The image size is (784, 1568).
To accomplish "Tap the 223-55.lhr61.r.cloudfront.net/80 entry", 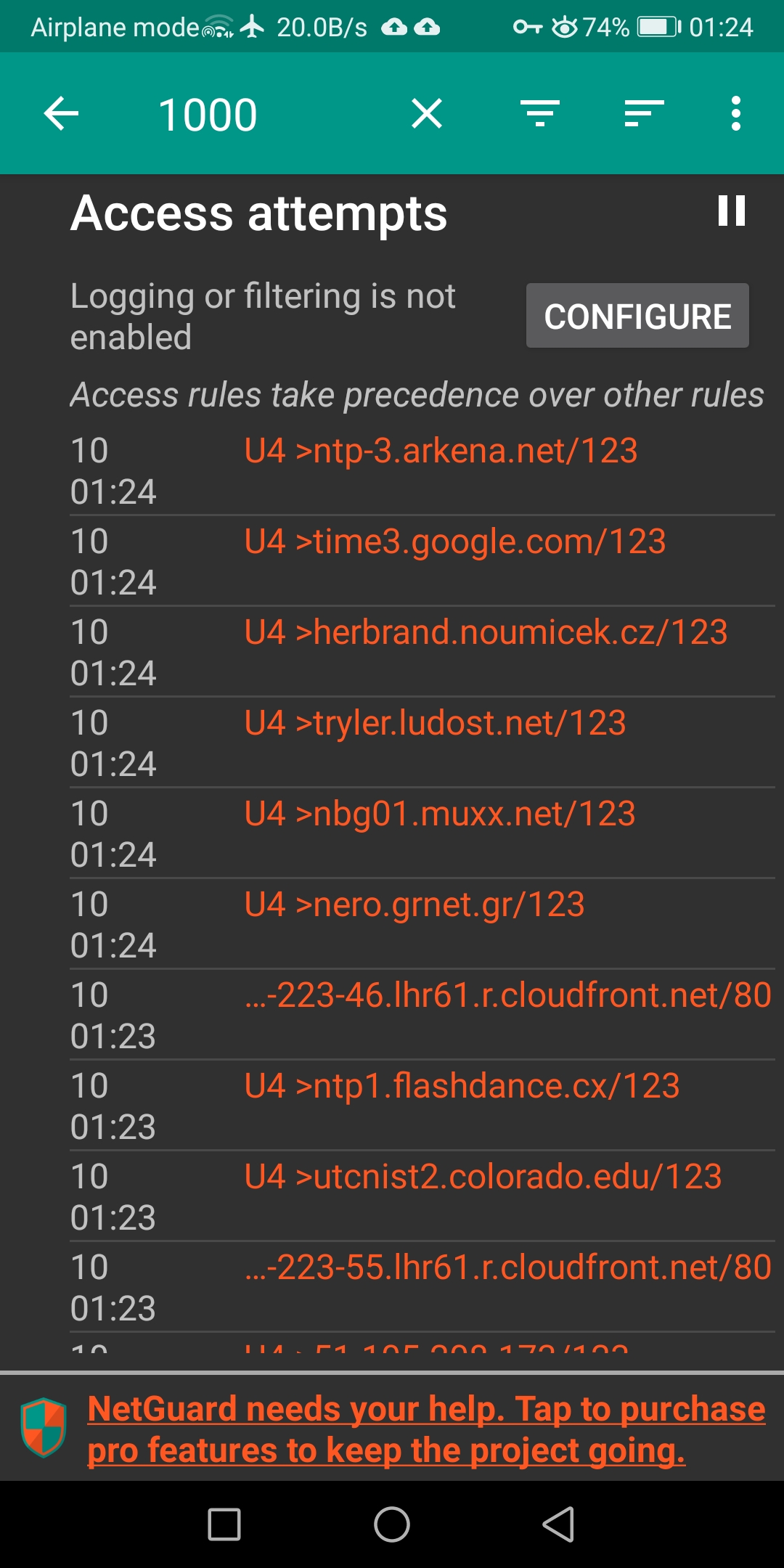I will click(x=422, y=1287).
